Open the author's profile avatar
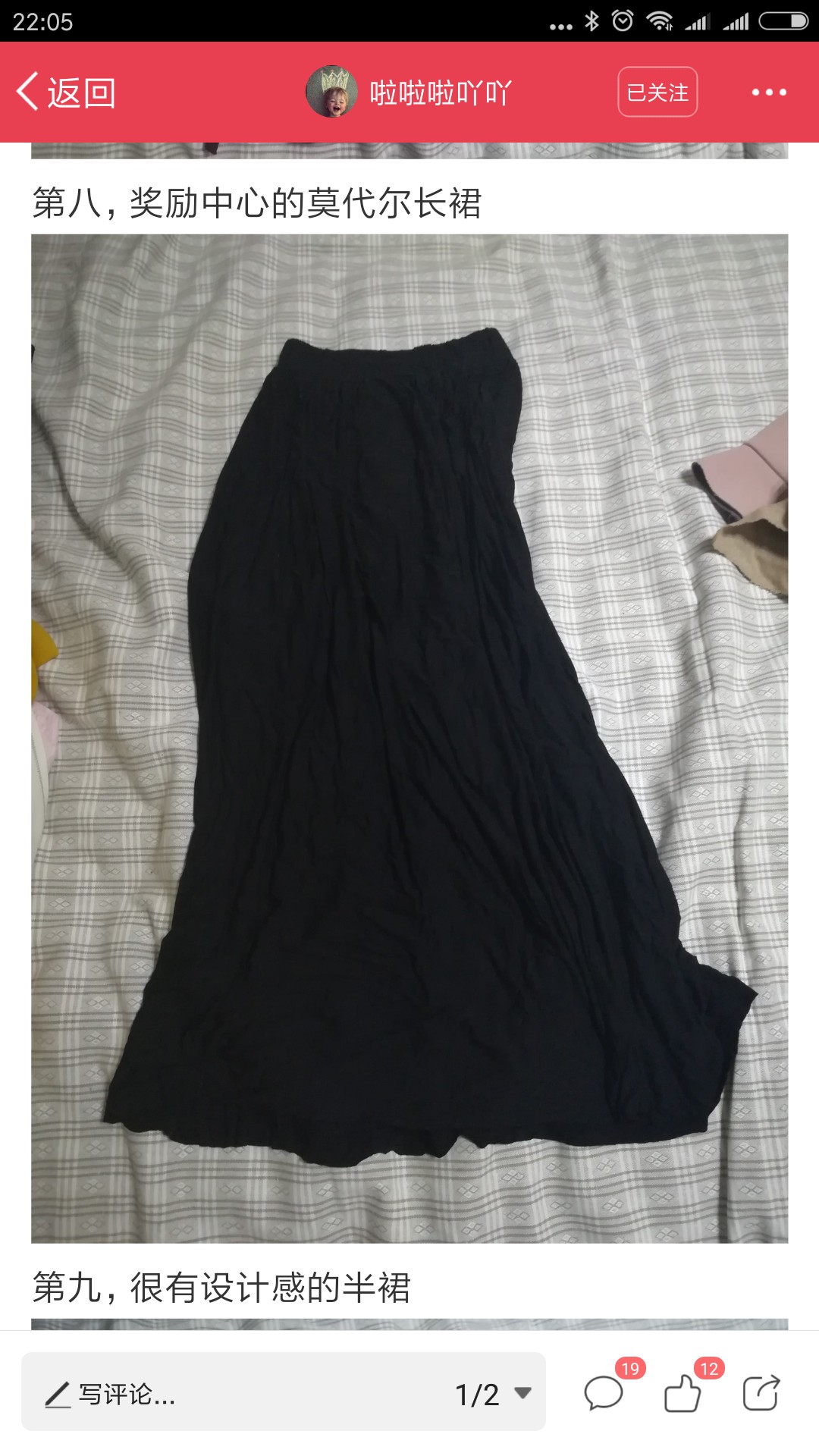819x1456 pixels. pyautogui.click(x=331, y=92)
